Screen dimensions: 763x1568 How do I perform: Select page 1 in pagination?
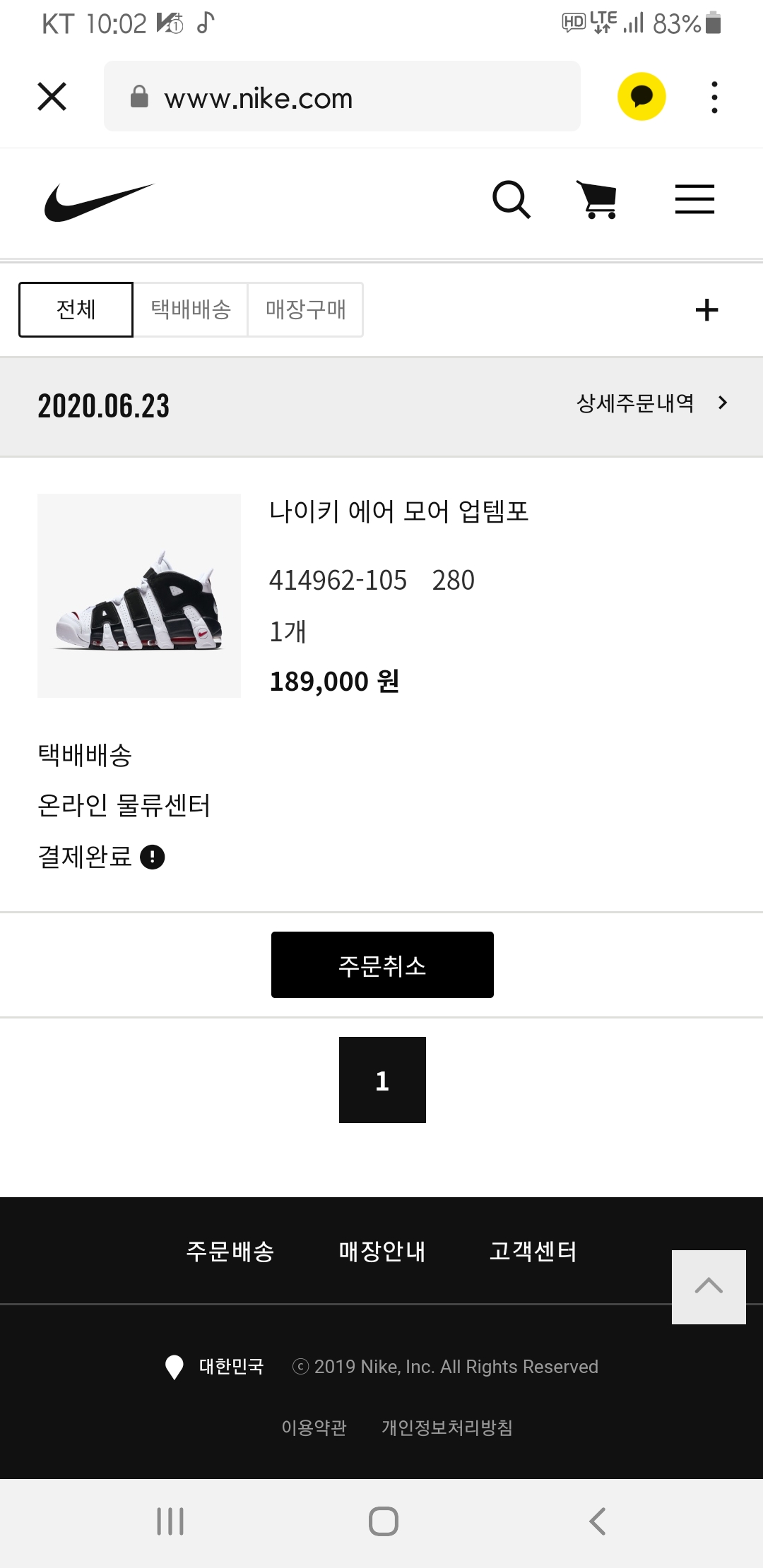[x=382, y=1080]
